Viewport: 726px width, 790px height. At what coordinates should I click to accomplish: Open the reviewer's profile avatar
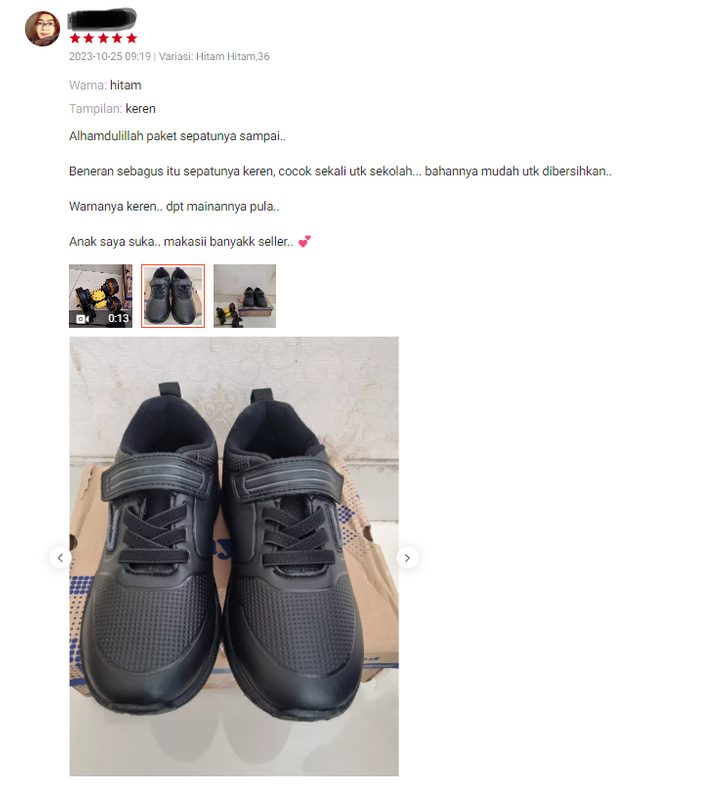42,29
